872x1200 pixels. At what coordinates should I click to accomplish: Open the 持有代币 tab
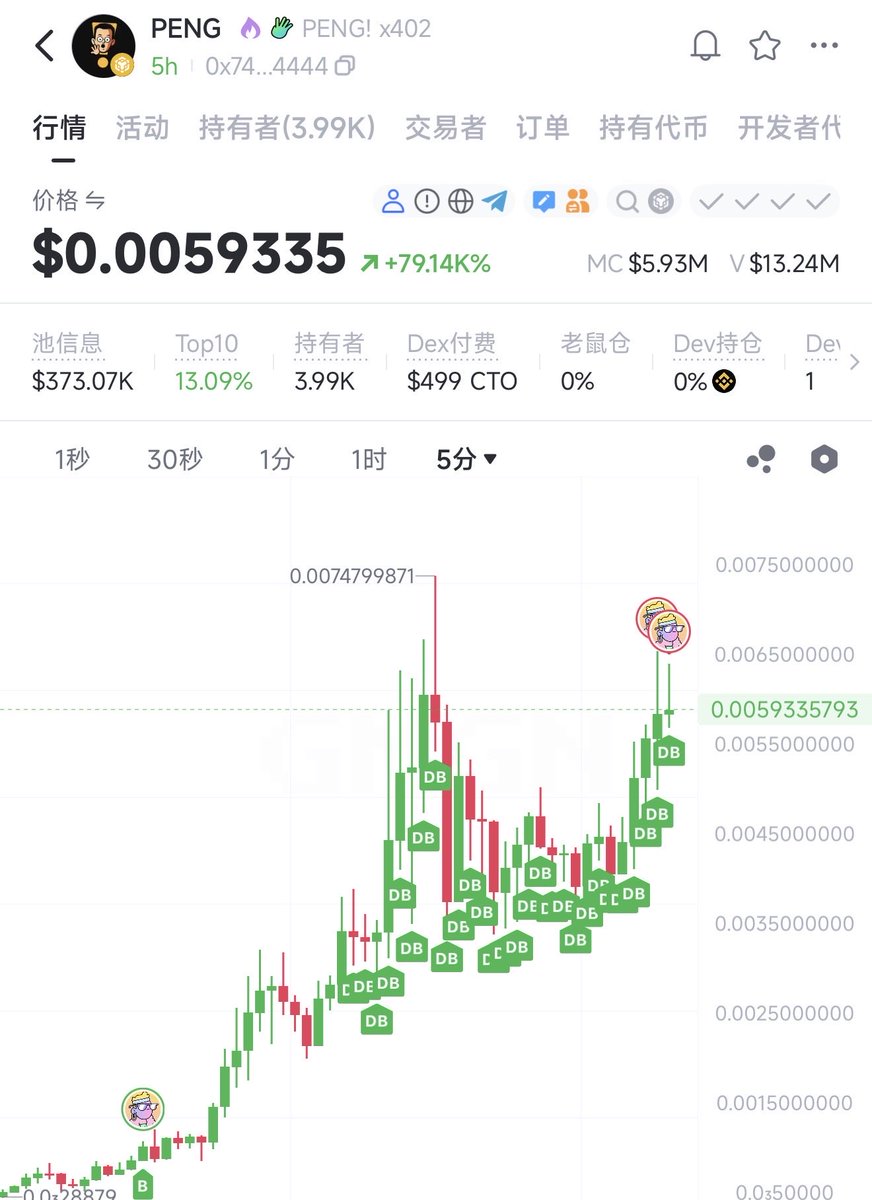click(653, 128)
